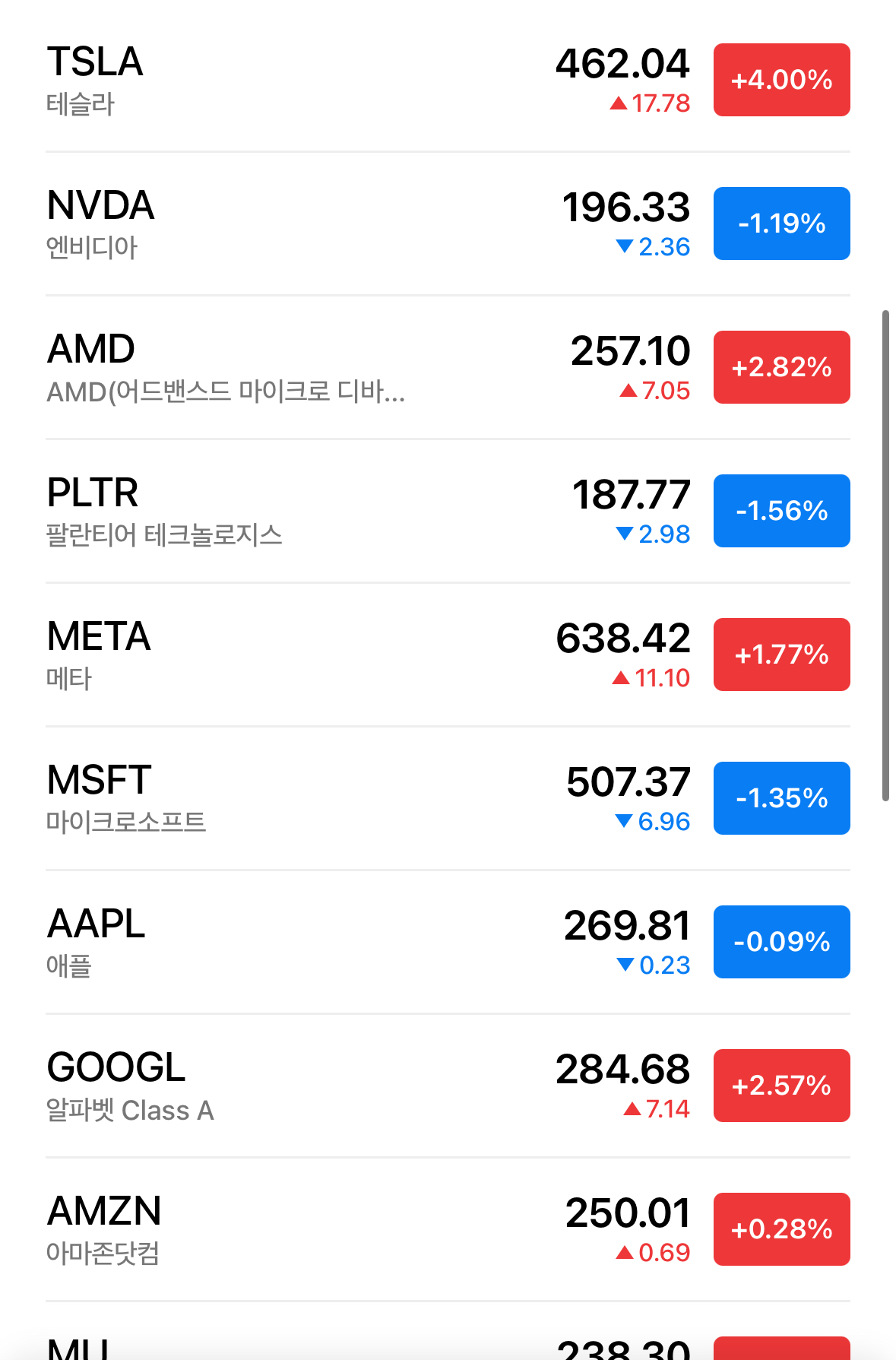Toggle the +2.57% badge on GOOGL
The height and width of the screenshot is (1360, 896).
(781, 1086)
